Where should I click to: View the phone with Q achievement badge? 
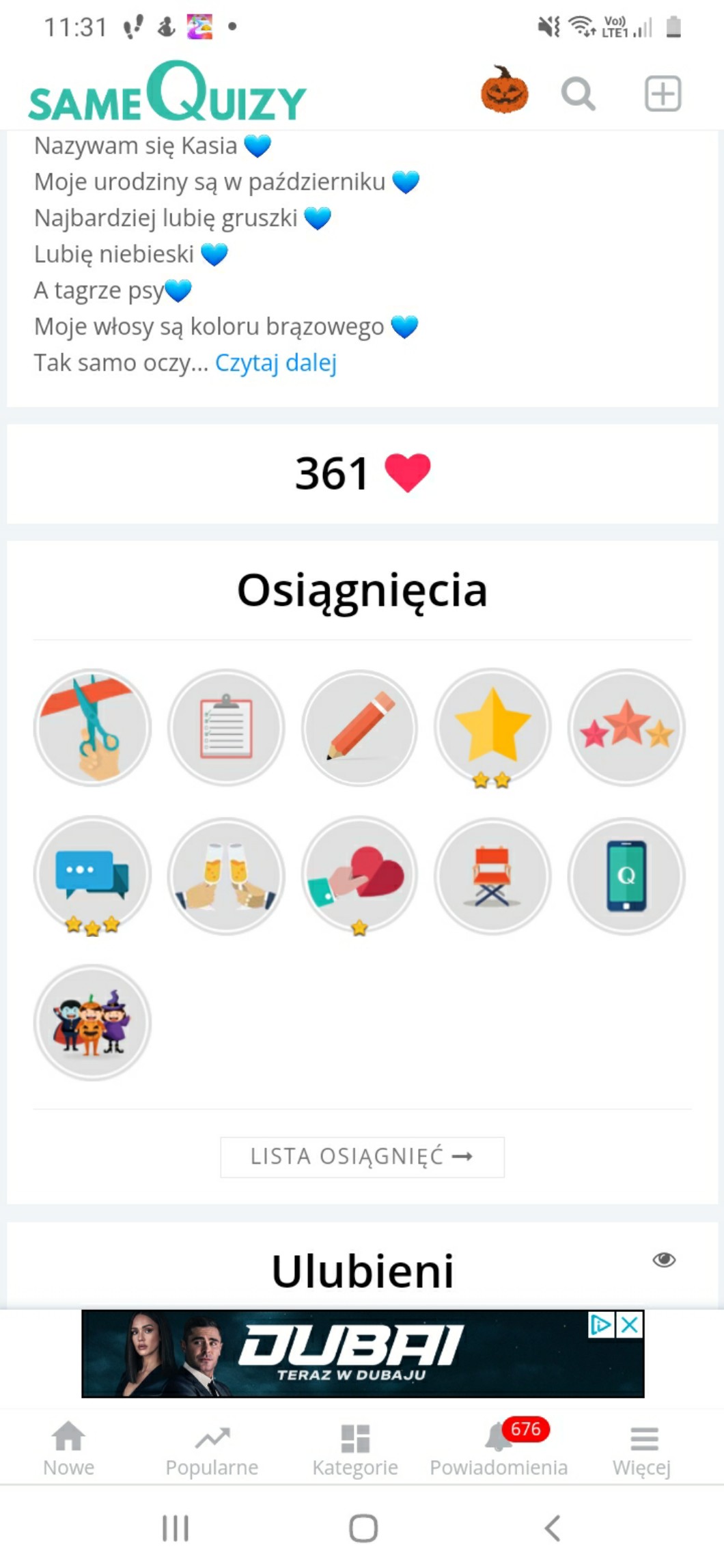(626, 875)
